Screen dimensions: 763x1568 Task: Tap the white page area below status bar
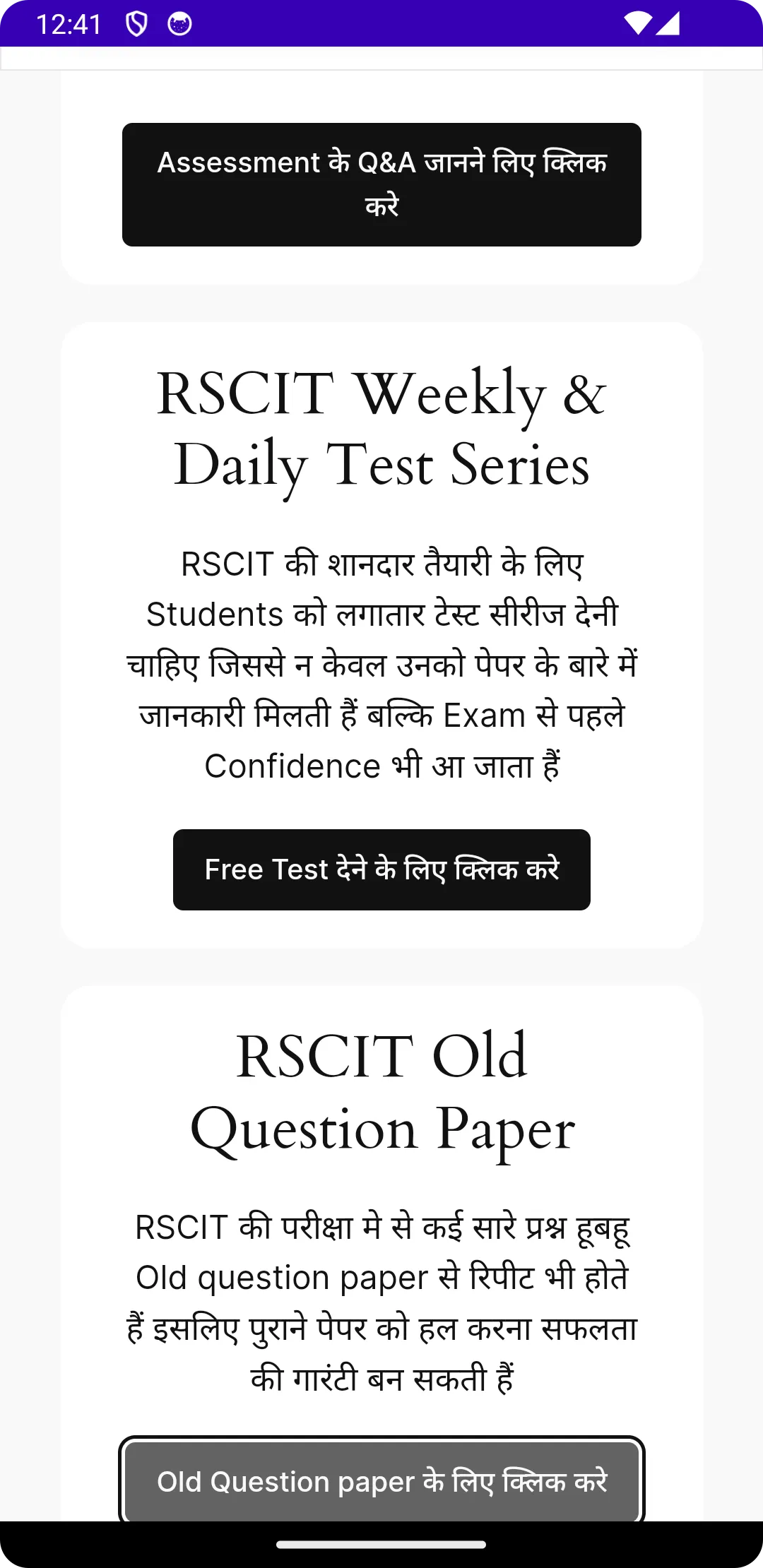point(381,60)
